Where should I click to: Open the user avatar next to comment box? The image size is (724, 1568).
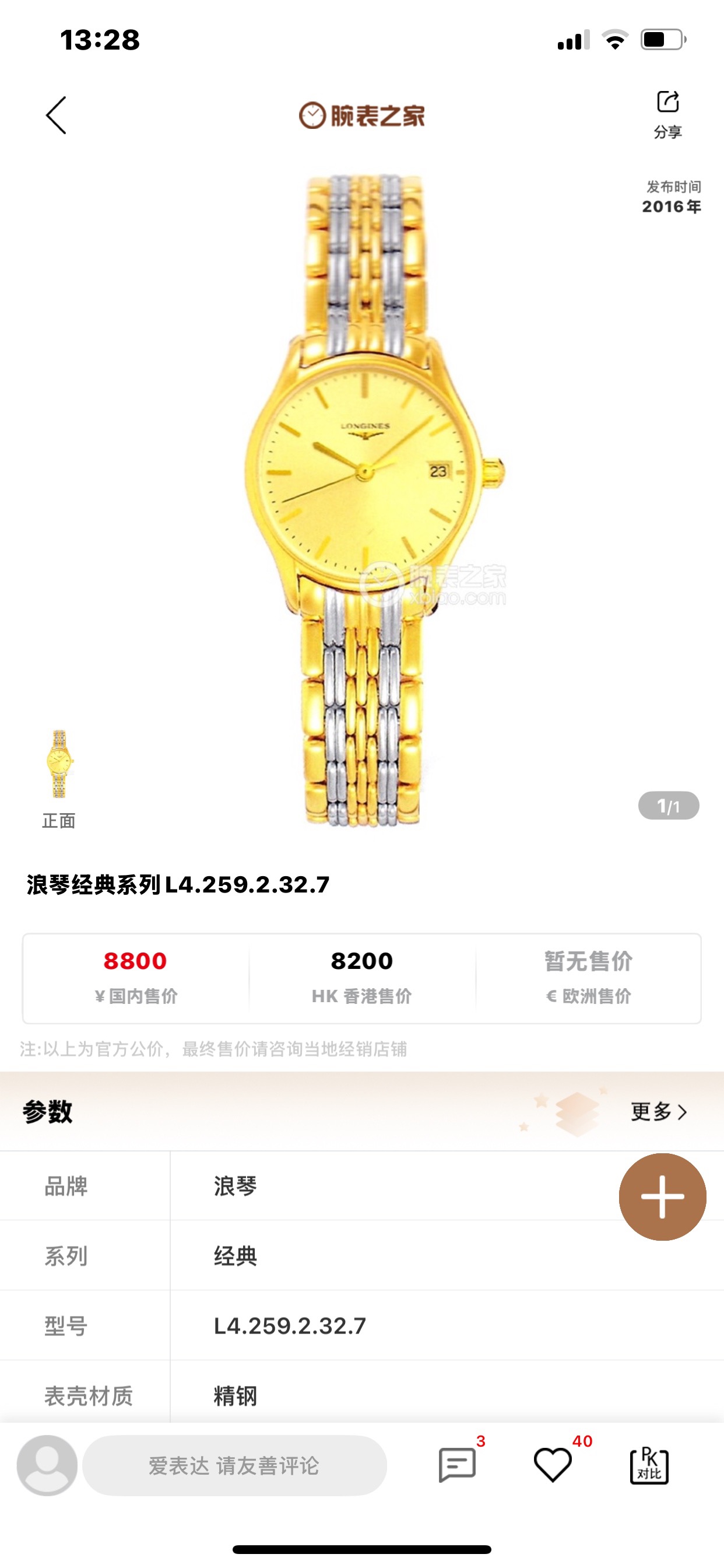point(47,1465)
